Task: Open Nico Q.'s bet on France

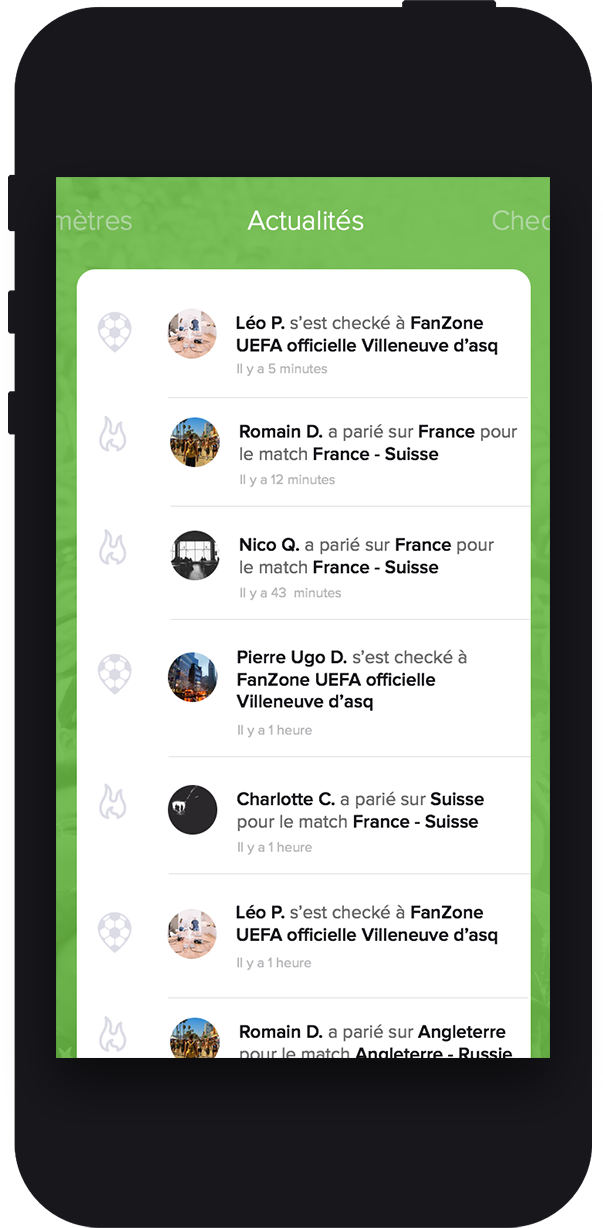Action: click(366, 556)
